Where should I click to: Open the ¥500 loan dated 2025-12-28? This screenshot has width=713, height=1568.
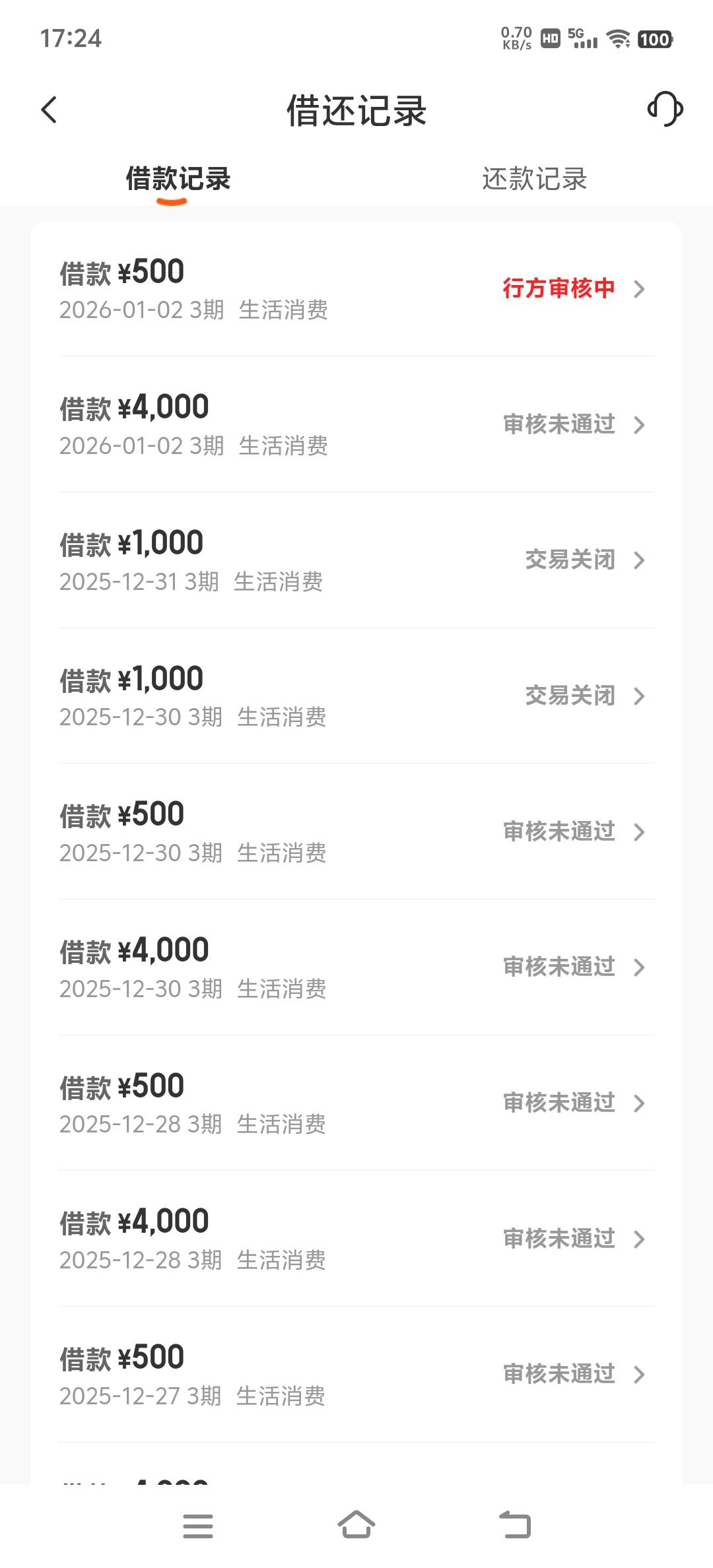356,1103
